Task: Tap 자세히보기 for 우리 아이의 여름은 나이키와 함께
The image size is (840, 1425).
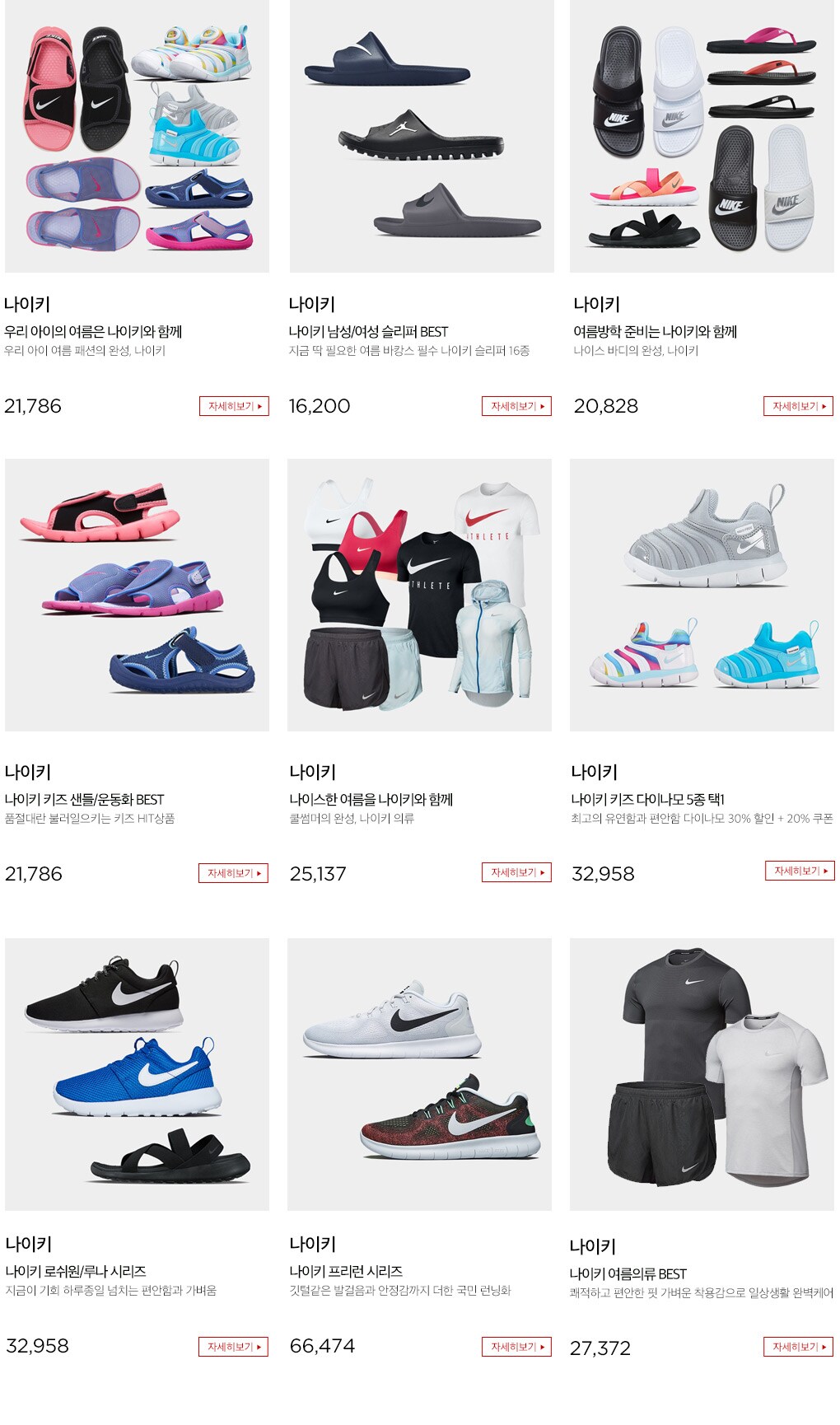Action: pos(234,406)
